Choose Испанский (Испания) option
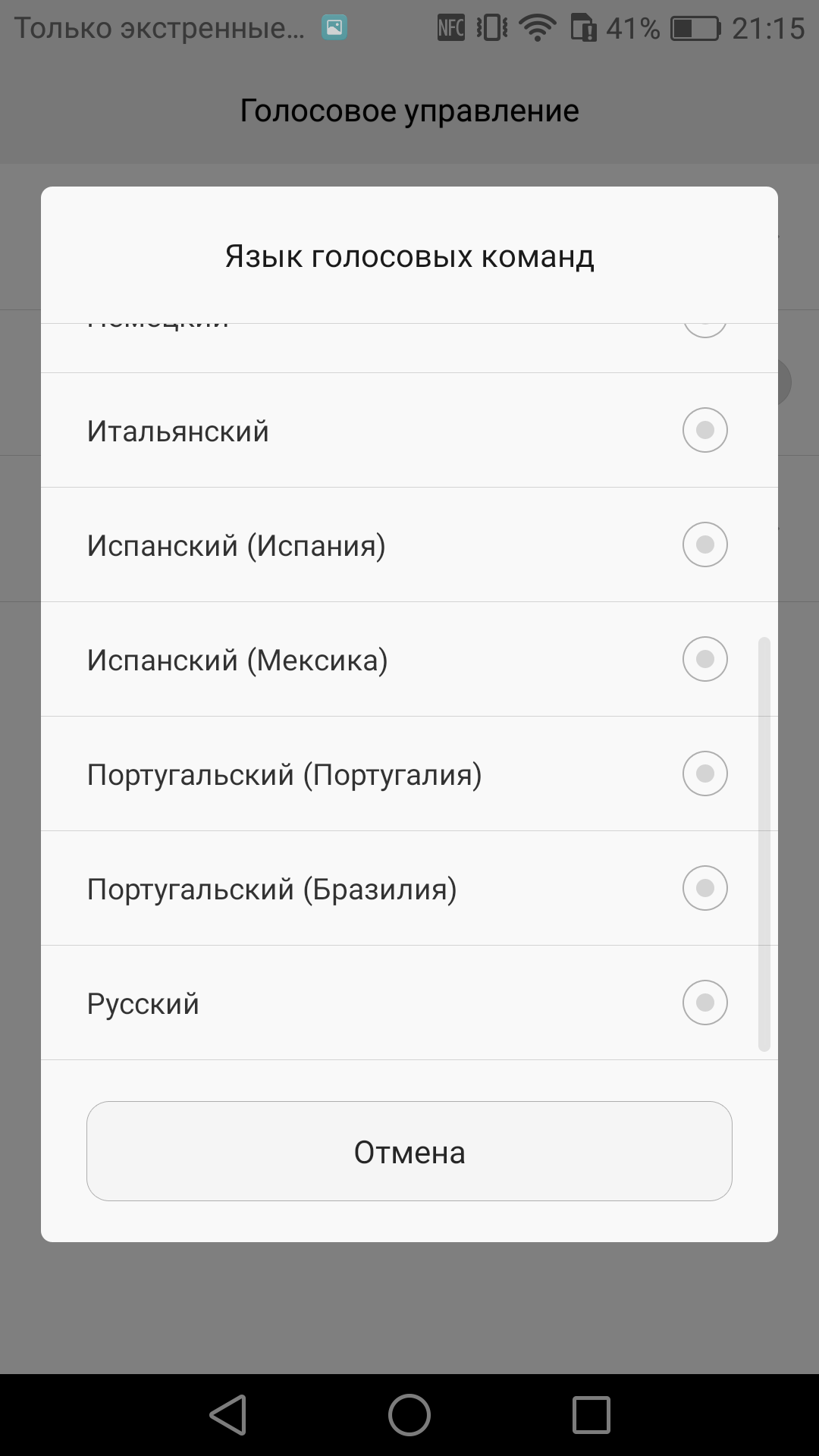 pos(409,544)
